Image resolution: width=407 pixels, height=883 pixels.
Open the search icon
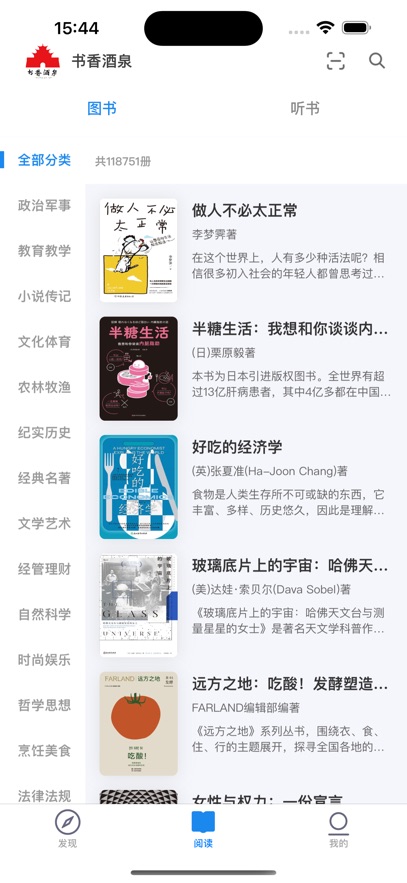377,61
